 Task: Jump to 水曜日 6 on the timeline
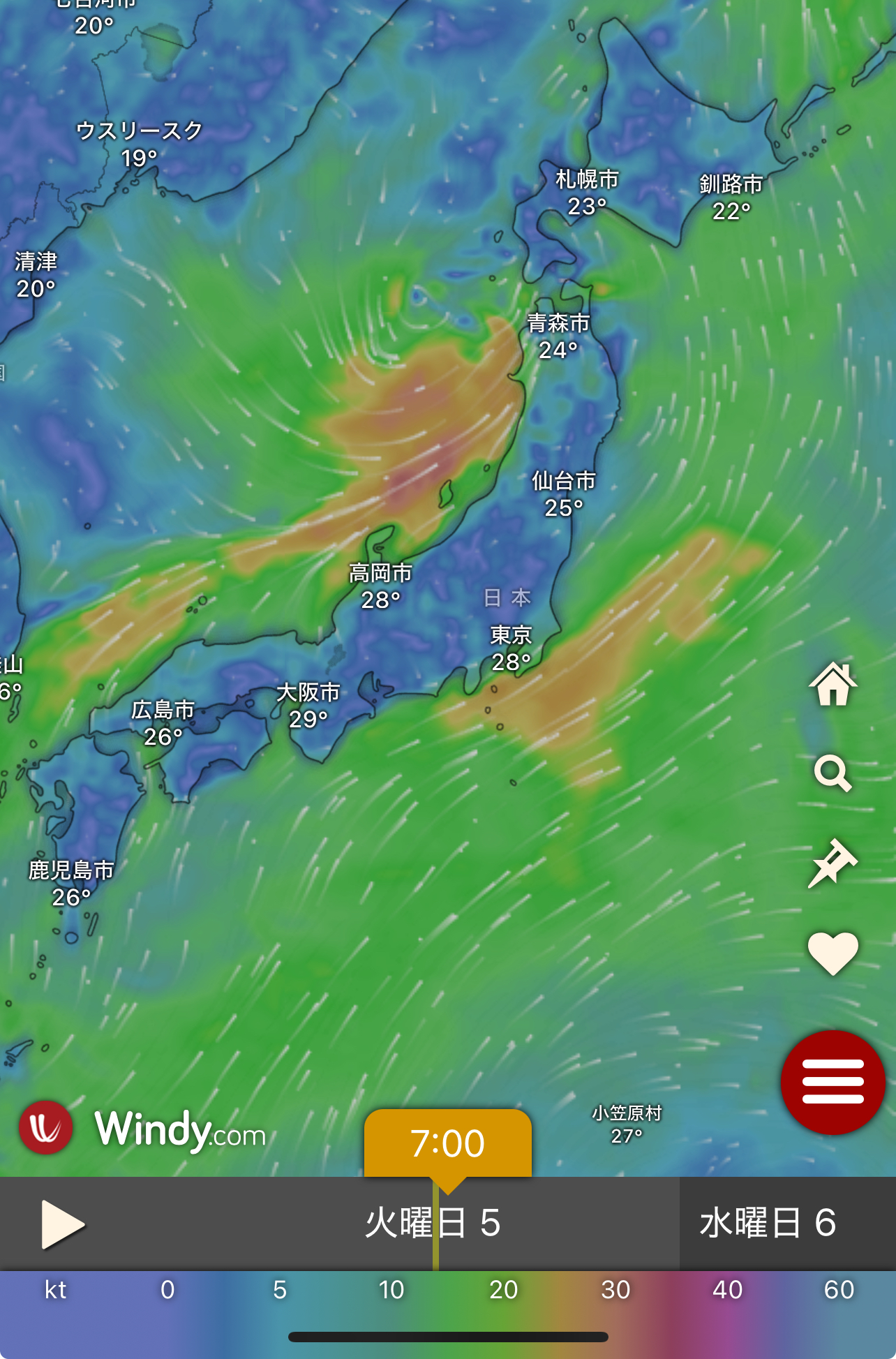[x=768, y=1223]
